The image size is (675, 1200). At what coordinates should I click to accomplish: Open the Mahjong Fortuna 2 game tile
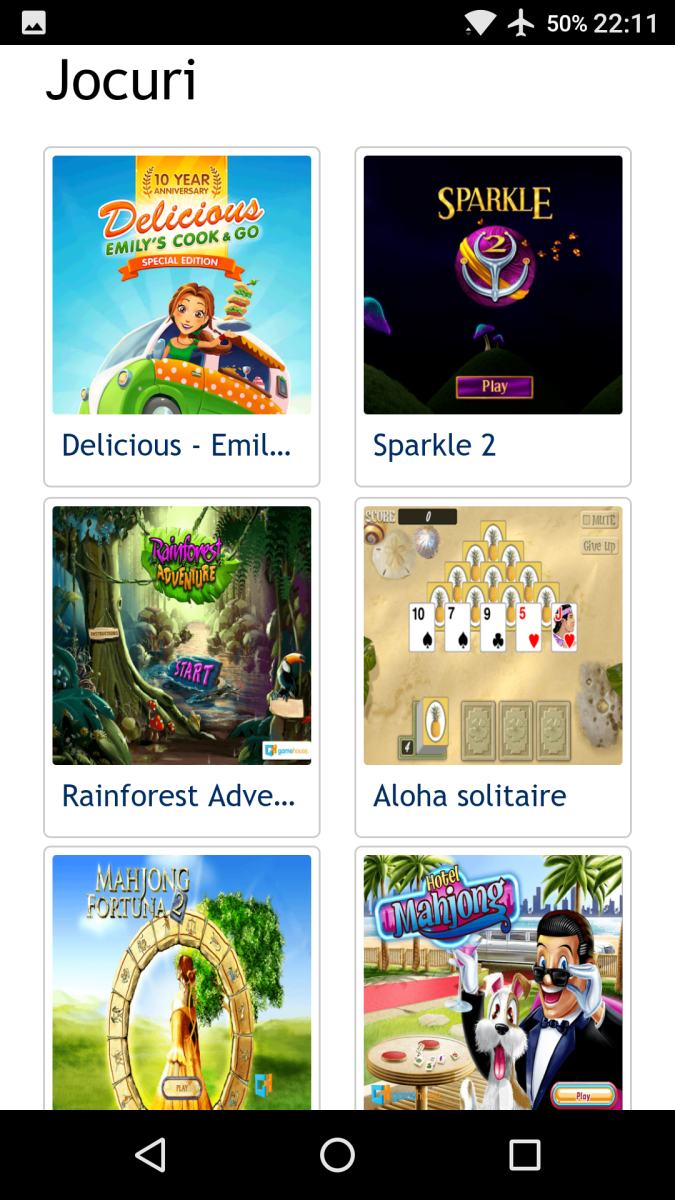[181, 982]
